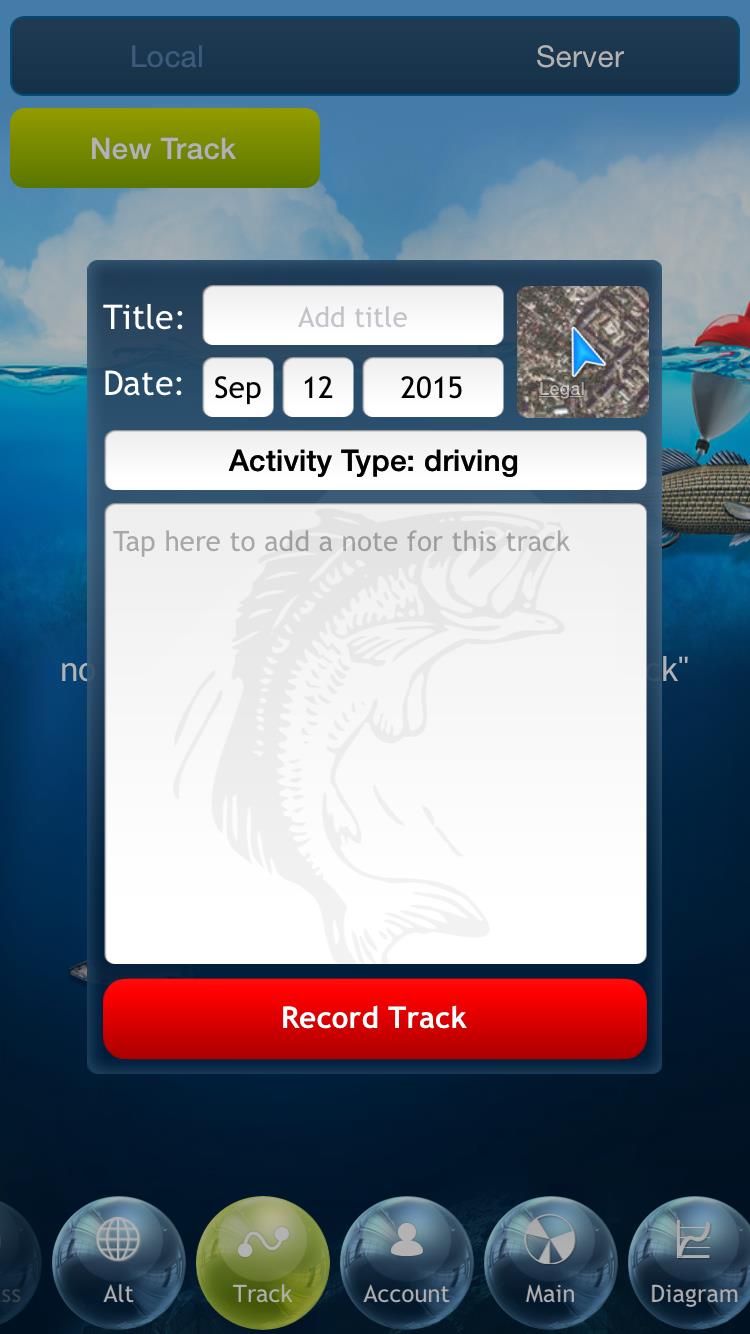Open the Alt tab
Viewport: 750px width, 1334px height.
tap(118, 1263)
